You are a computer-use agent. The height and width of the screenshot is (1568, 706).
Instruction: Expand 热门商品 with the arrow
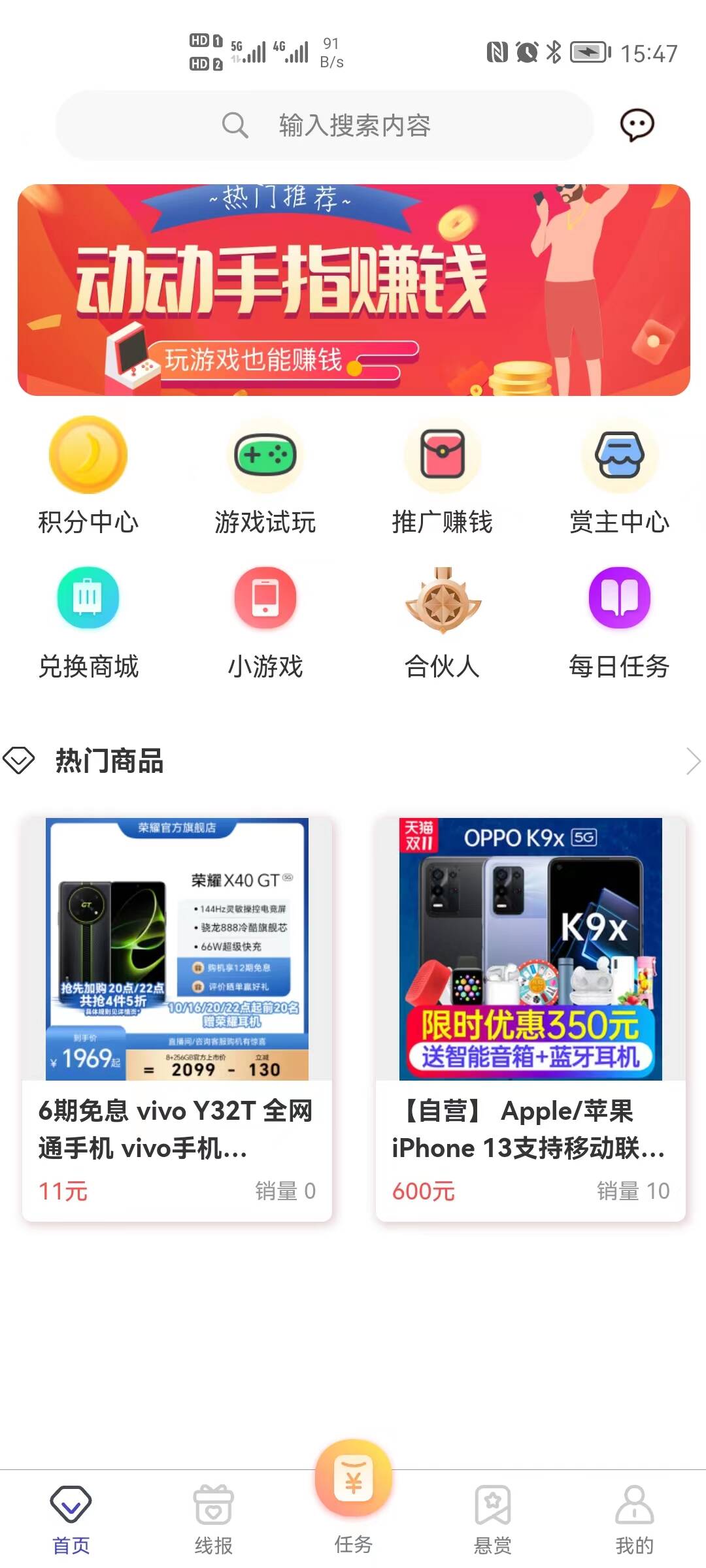[693, 761]
